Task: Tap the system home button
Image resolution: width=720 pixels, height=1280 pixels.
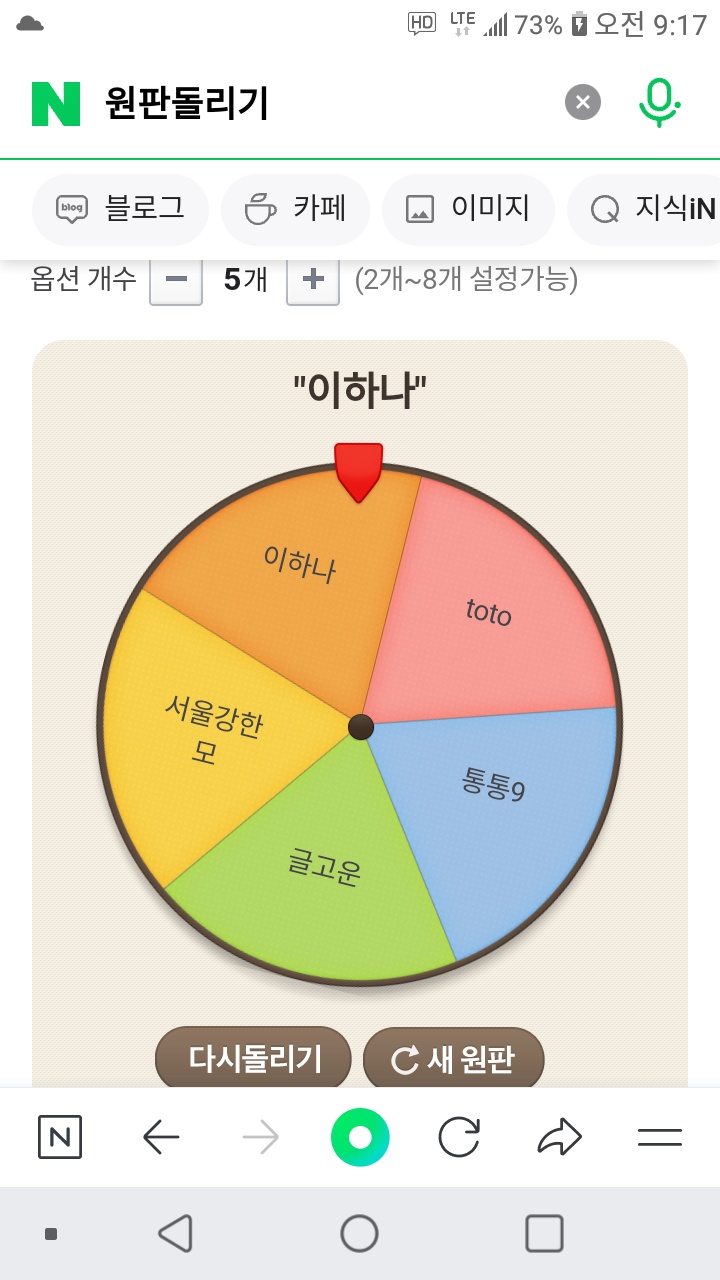Action: (360, 1234)
